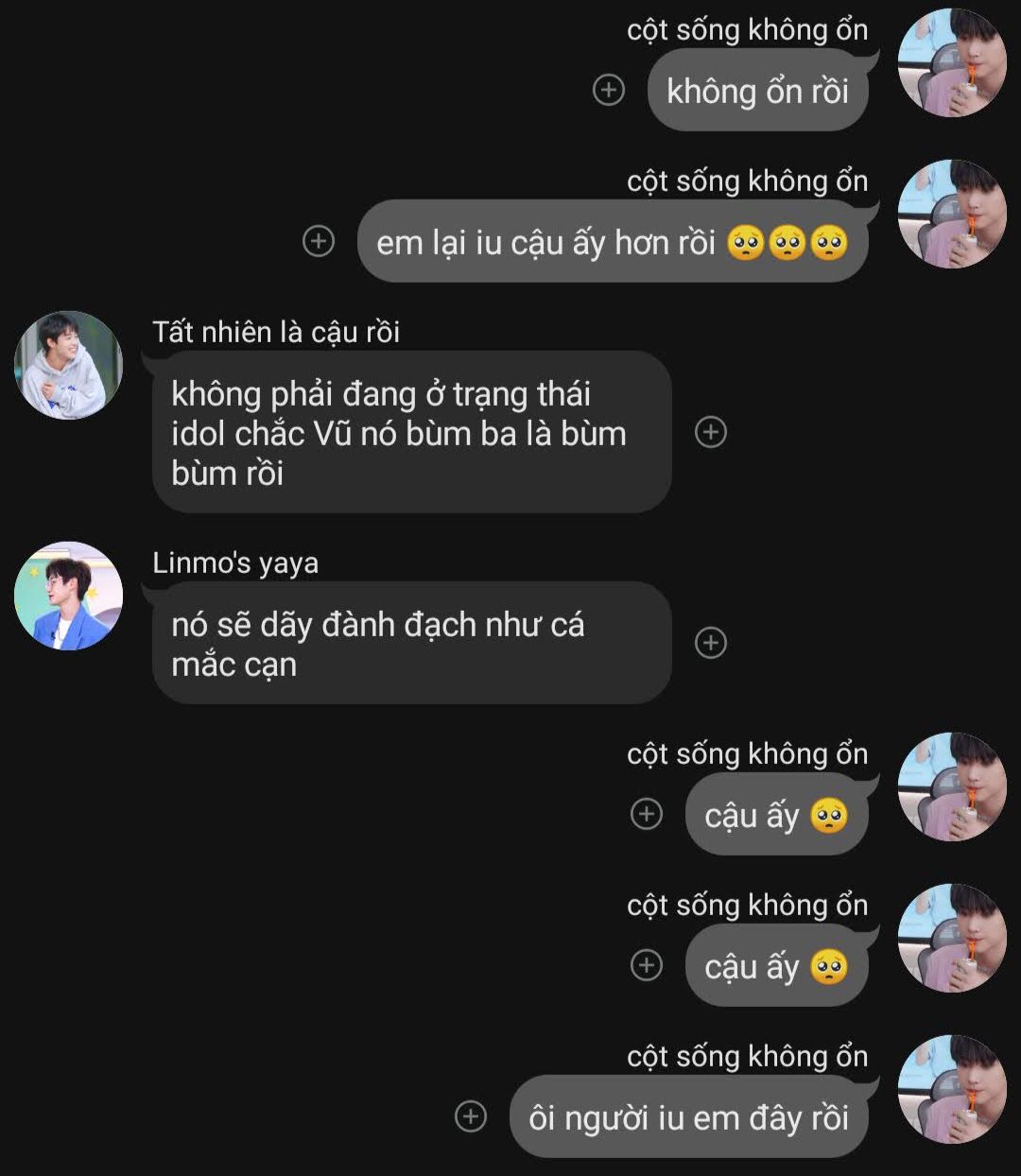Tap the plus icon beside "ôi người iu em đây rồi"
The height and width of the screenshot is (1176, 1021).
pos(471,1116)
